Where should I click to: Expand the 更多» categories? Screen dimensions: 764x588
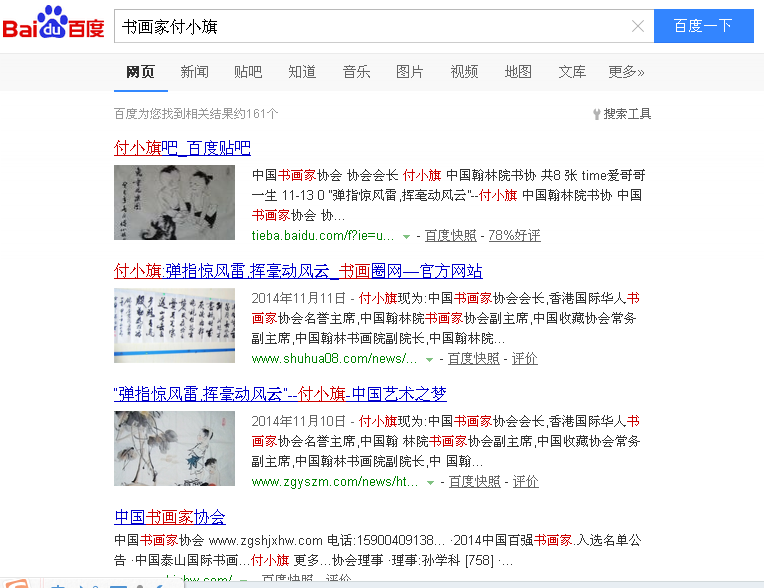tap(626, 72)
